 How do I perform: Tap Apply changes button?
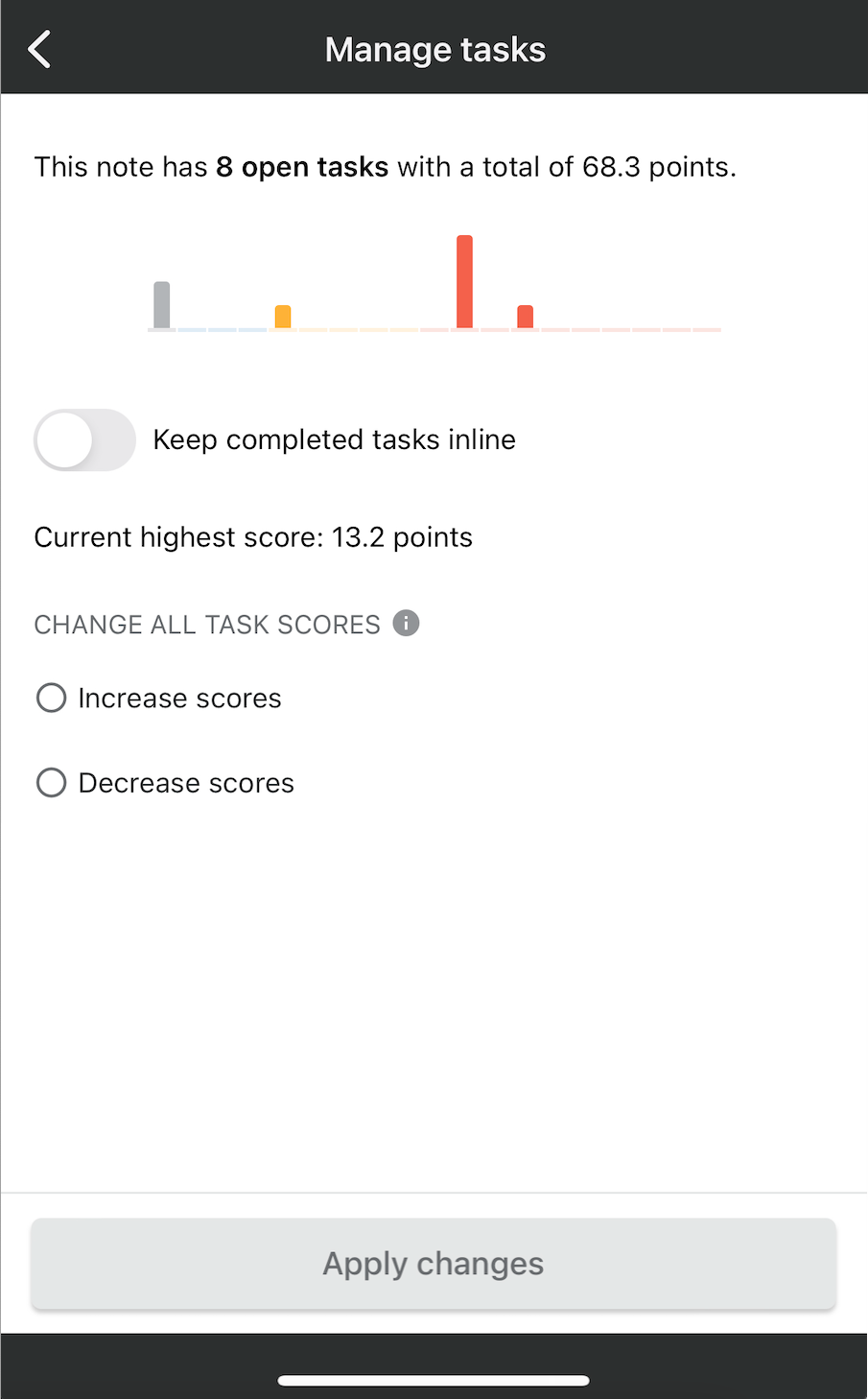point(434,1264)
